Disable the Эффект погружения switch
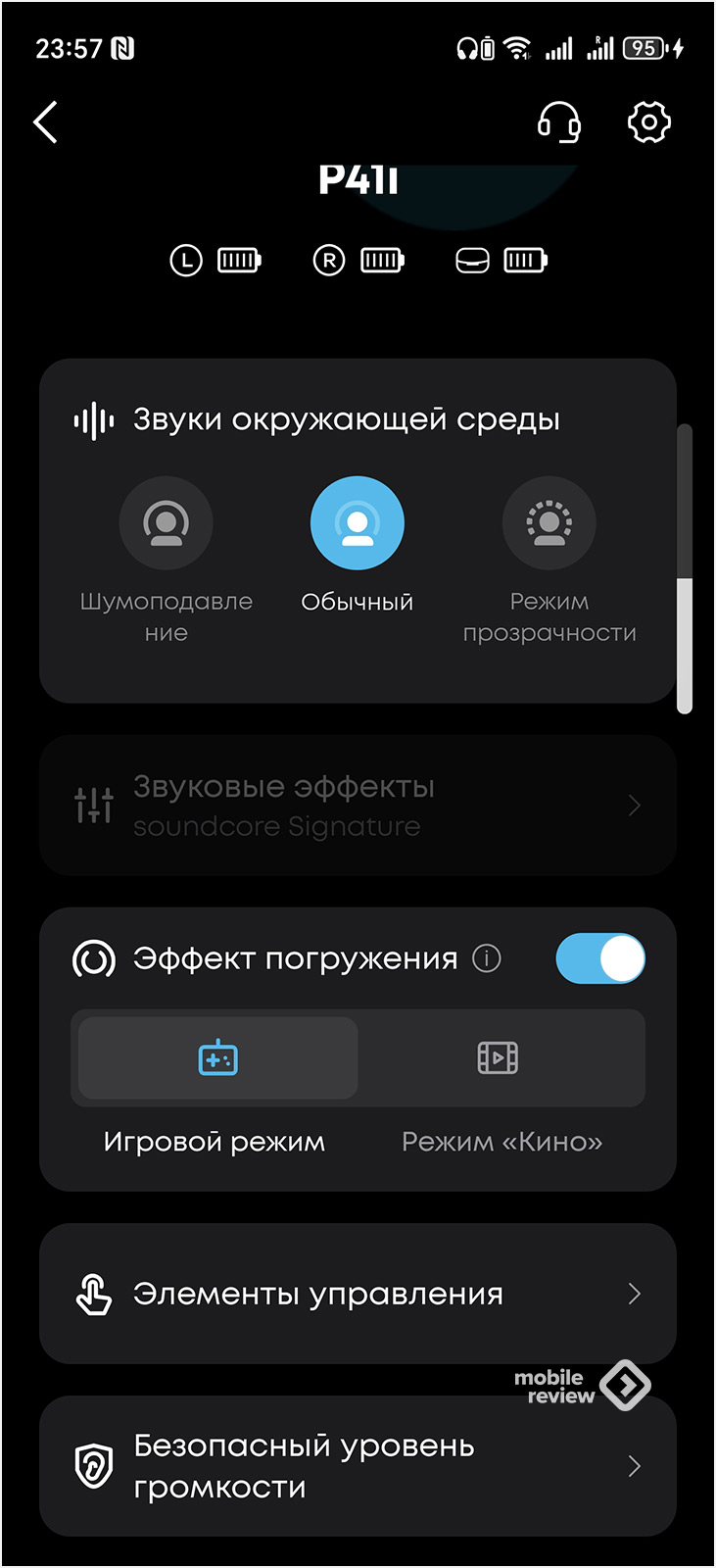Viewport: 716px width, 1568px height. 599,958
